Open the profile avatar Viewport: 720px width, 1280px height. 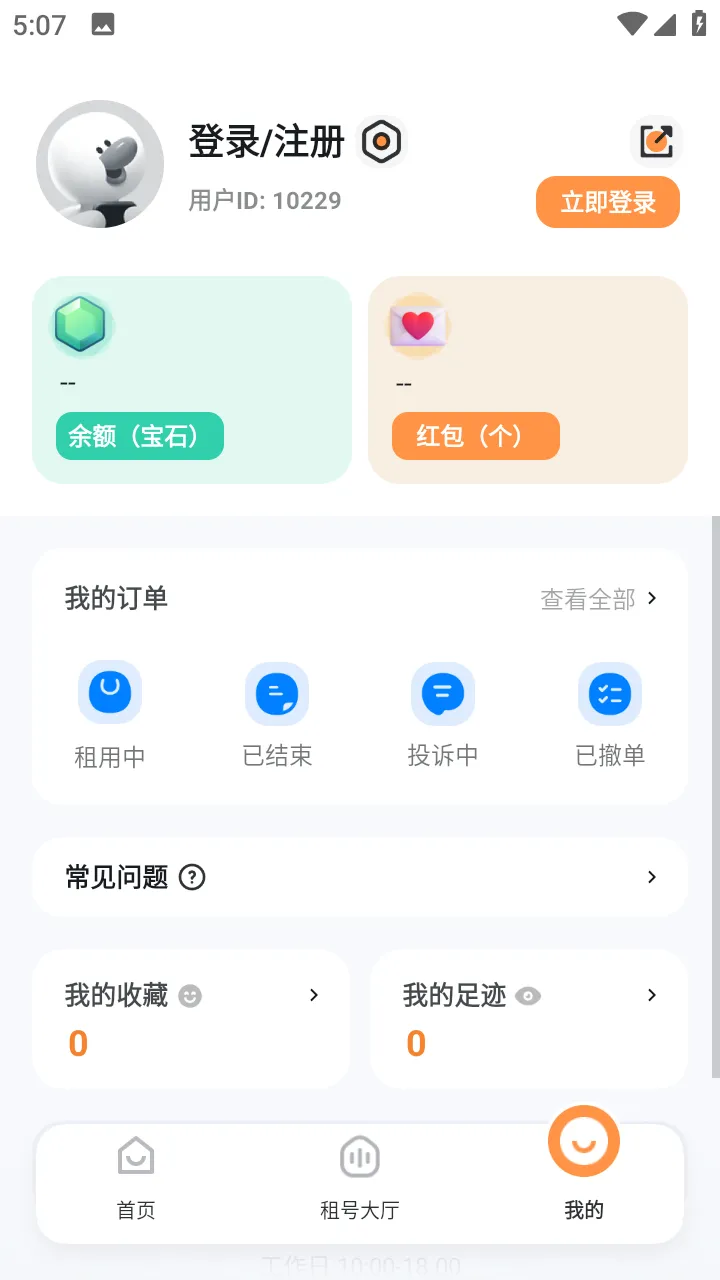click(x=100, y=164)
